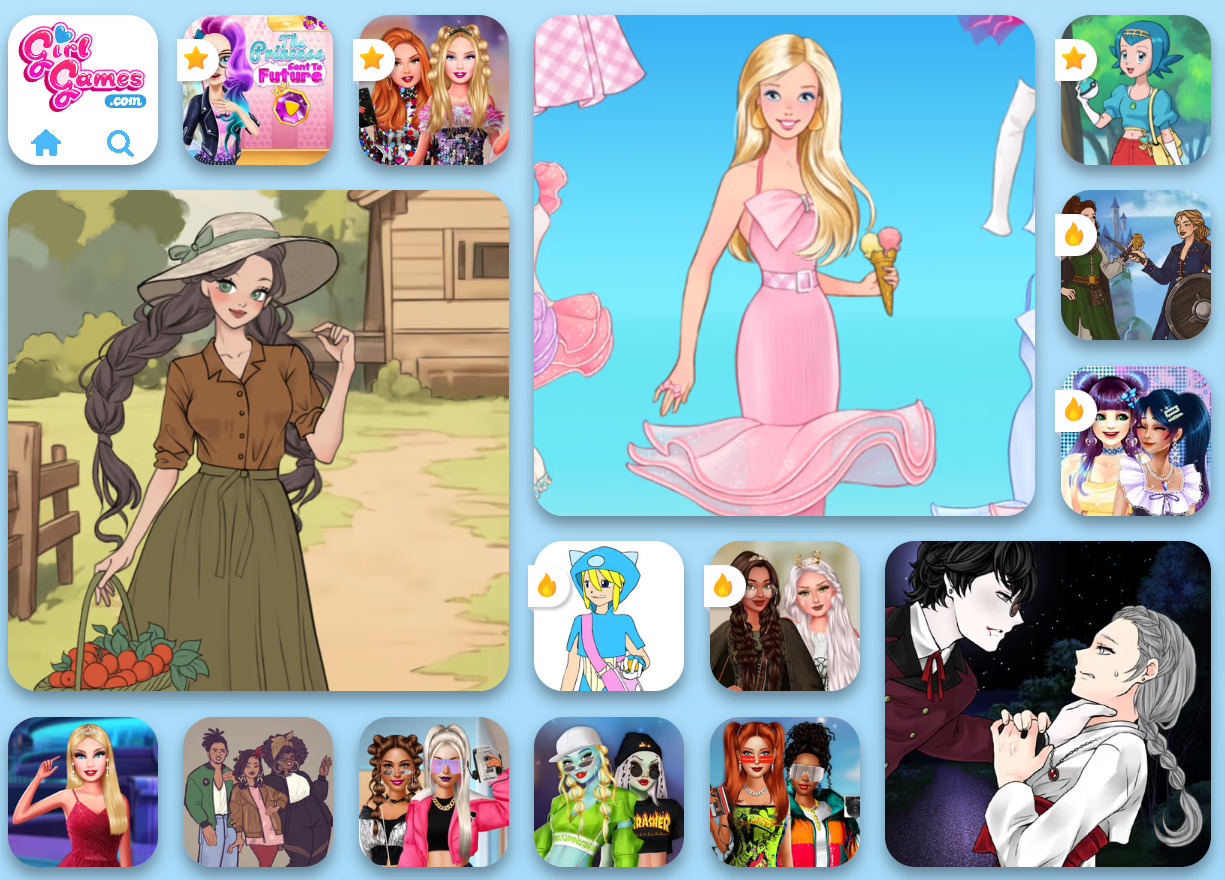Open the search magnifier icon
The image size is (1225, 880).
[x=120, y=143]
